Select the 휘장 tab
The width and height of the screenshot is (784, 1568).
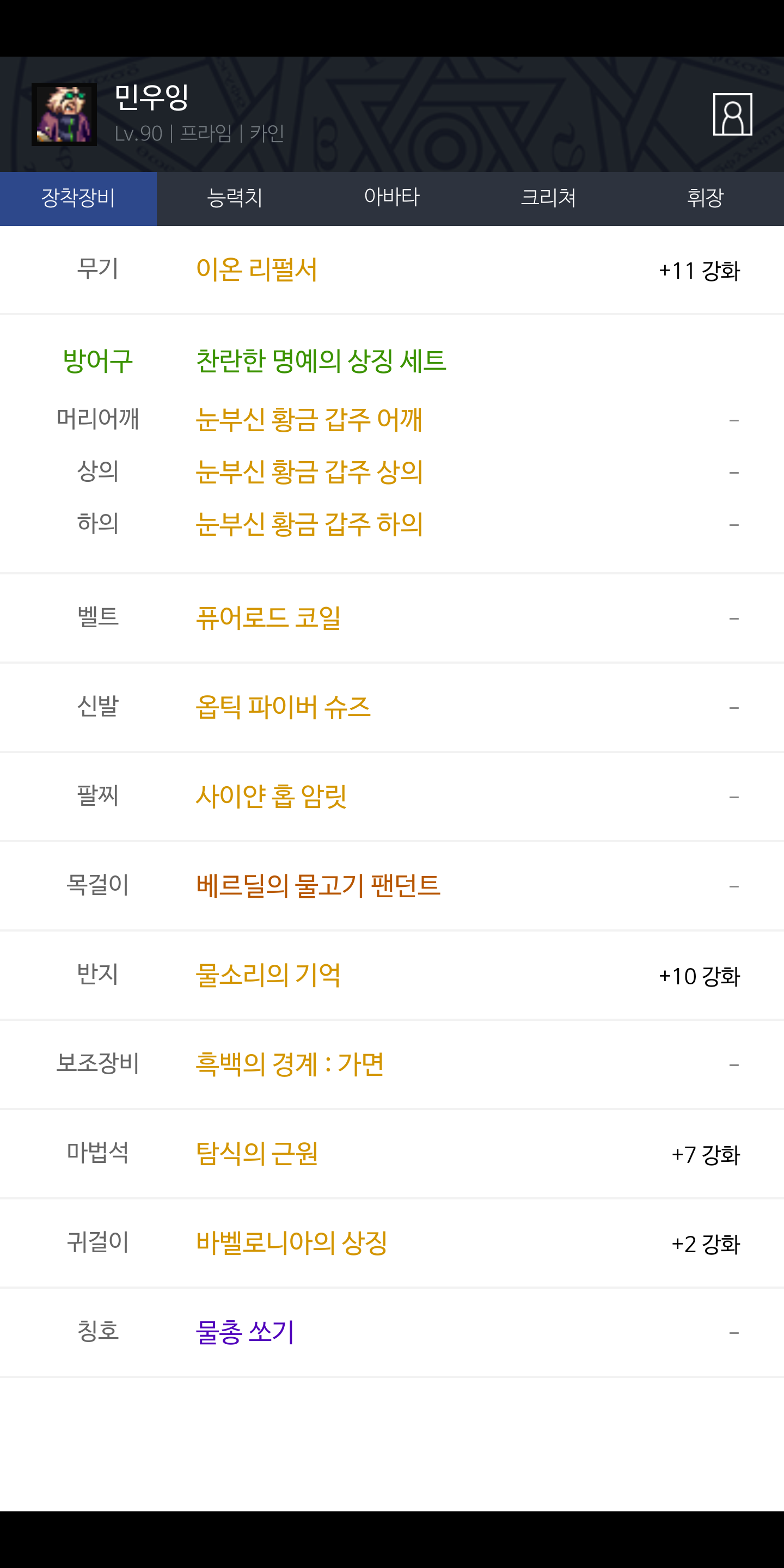[705, 198]
